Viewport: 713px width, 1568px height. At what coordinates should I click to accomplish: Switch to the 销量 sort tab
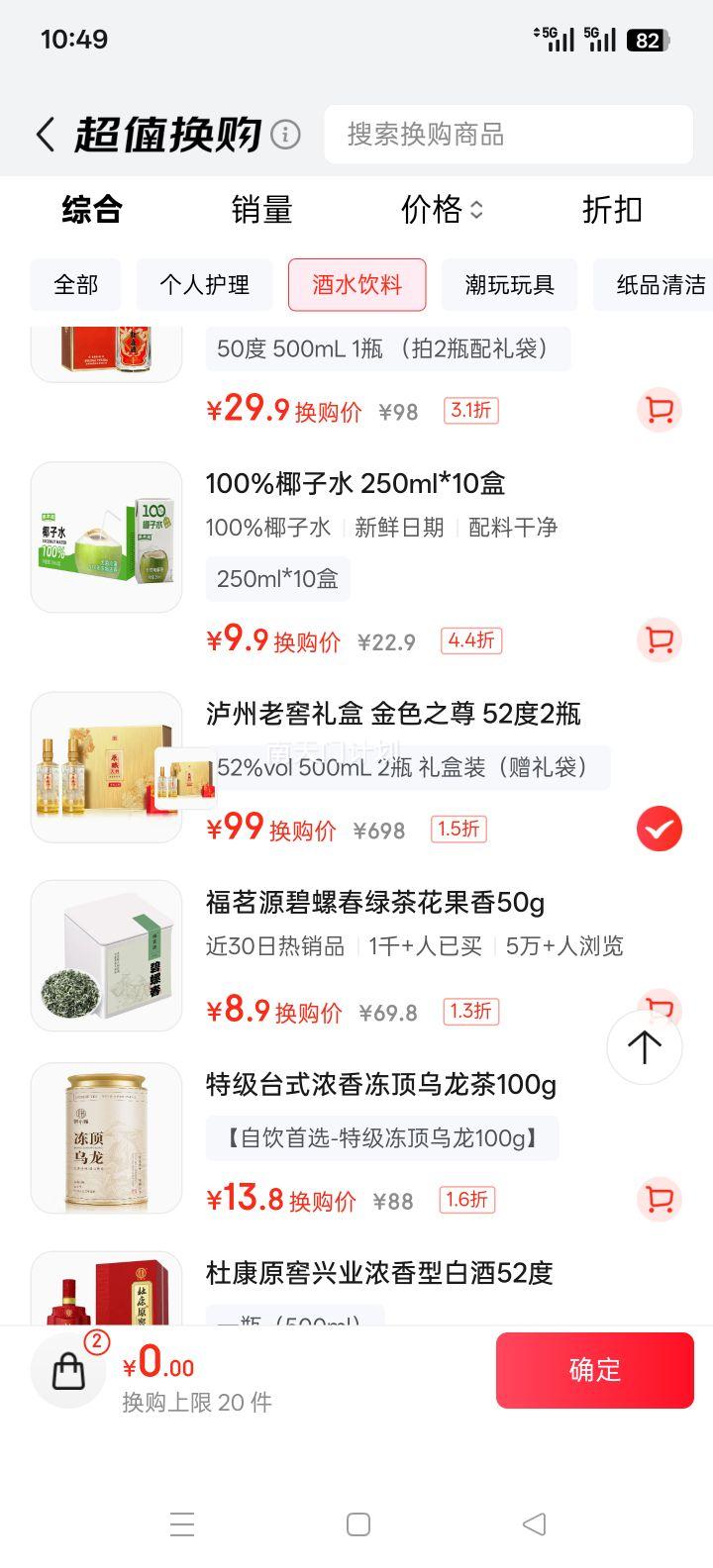point(261,211)
